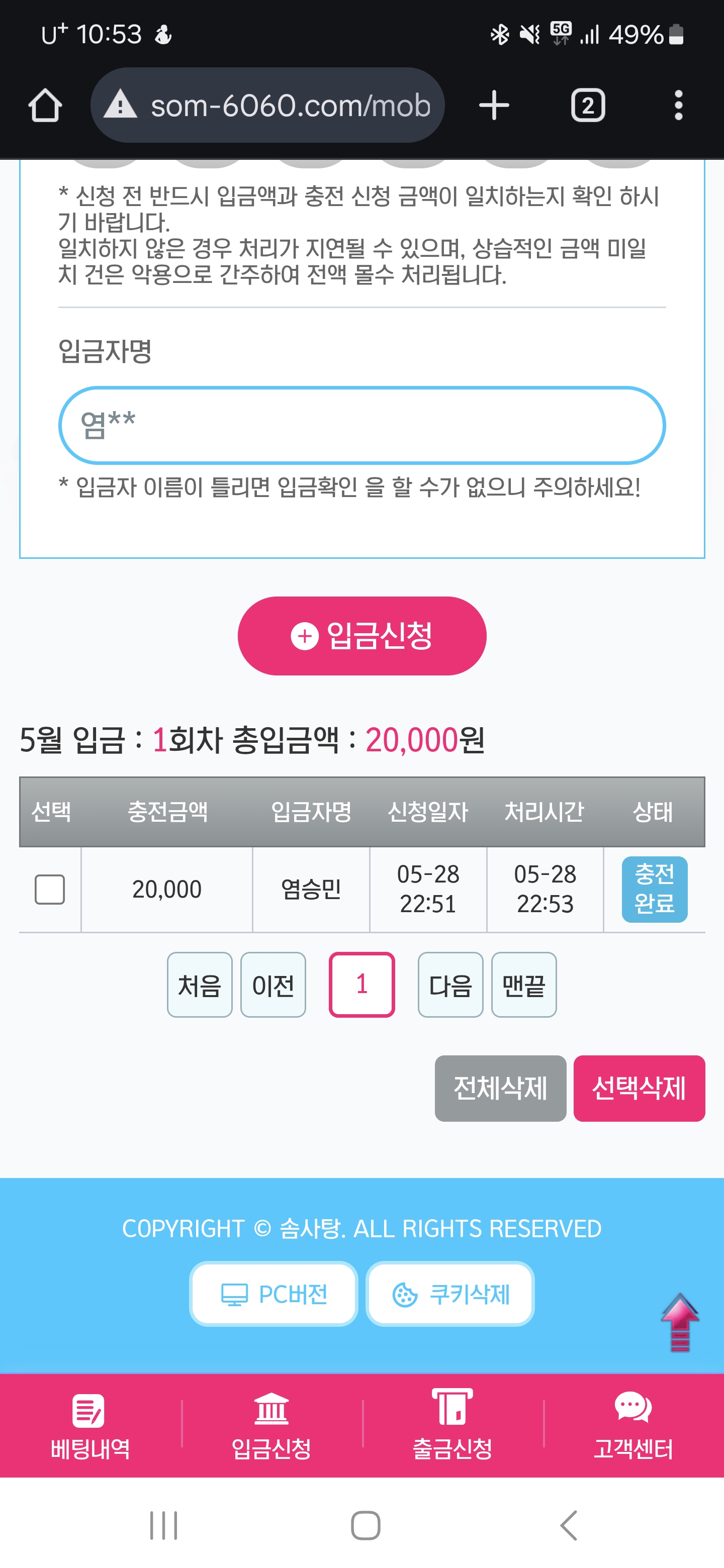Image resolution: width=724 pixels, height=1568 pixels.
Task: Tap the browser home icon
Action: click(x=45, y=106)
